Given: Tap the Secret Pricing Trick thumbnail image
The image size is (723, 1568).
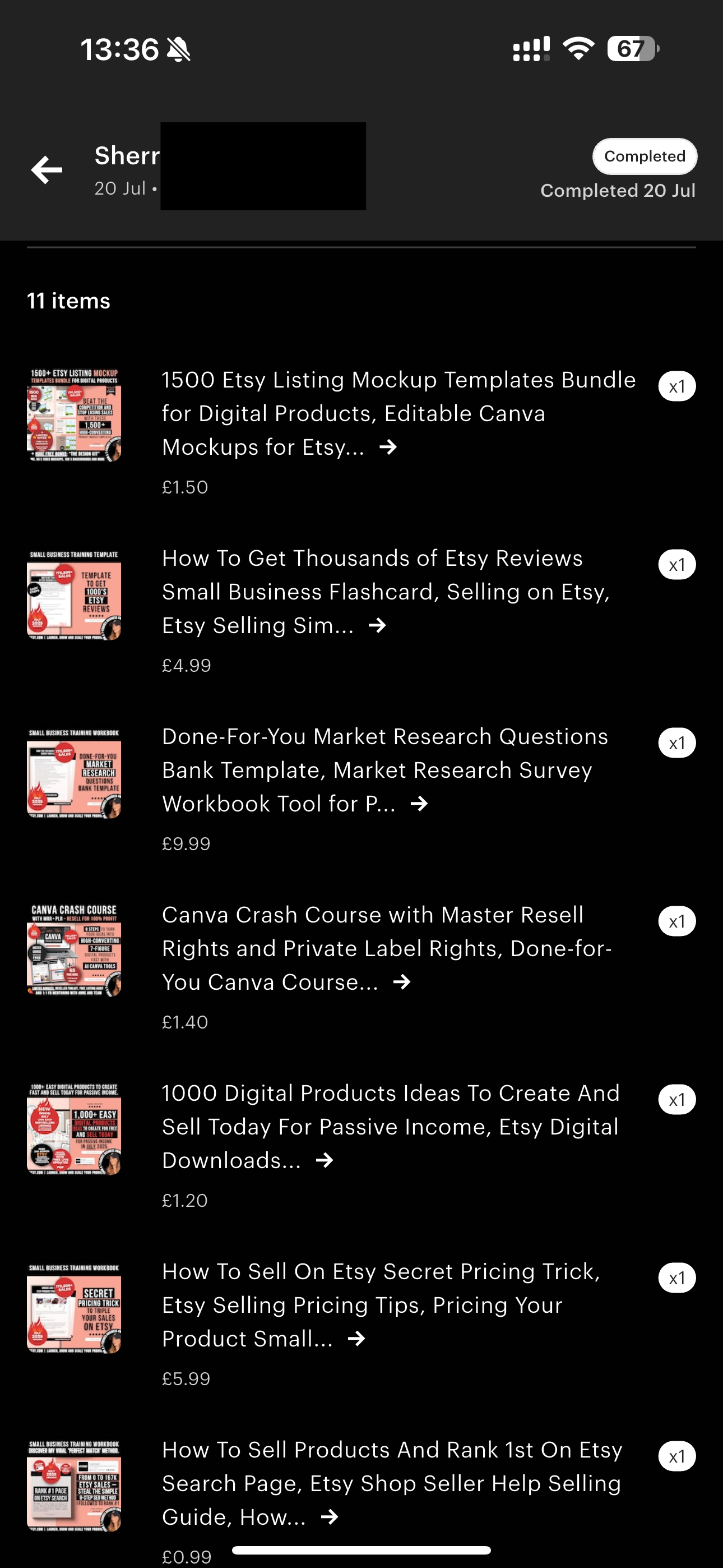Looking at the screenshot, I should coord(73,1307).
